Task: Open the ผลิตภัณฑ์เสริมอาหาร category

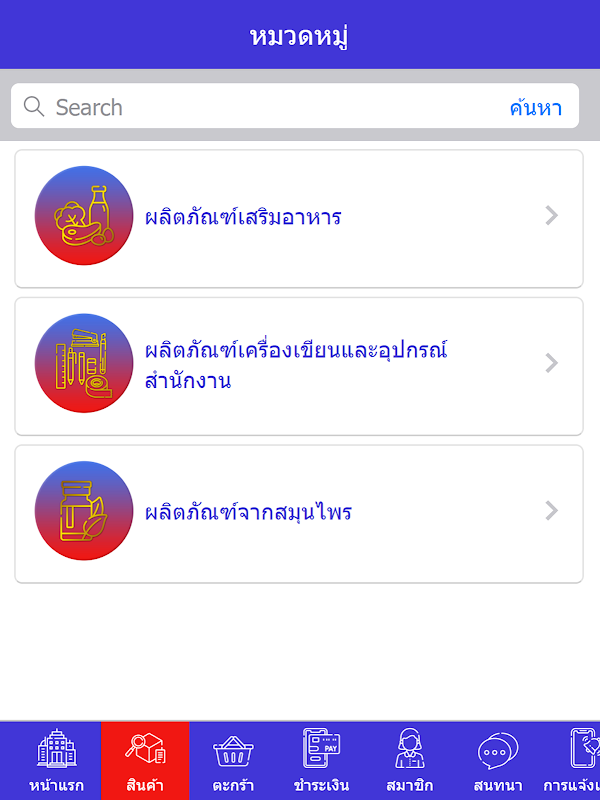Action: (x=299, y=218)
